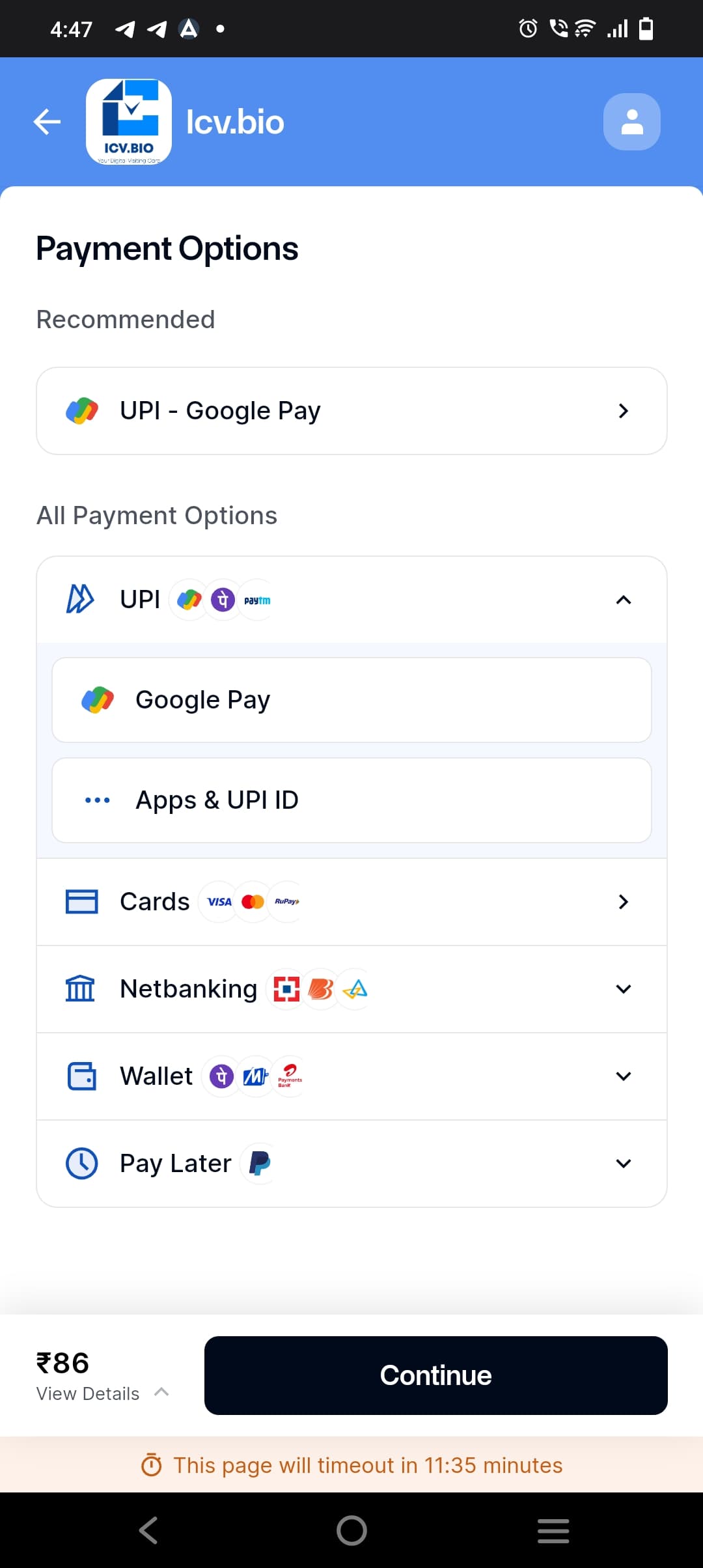Choose Google Pay under UPI

351,700
